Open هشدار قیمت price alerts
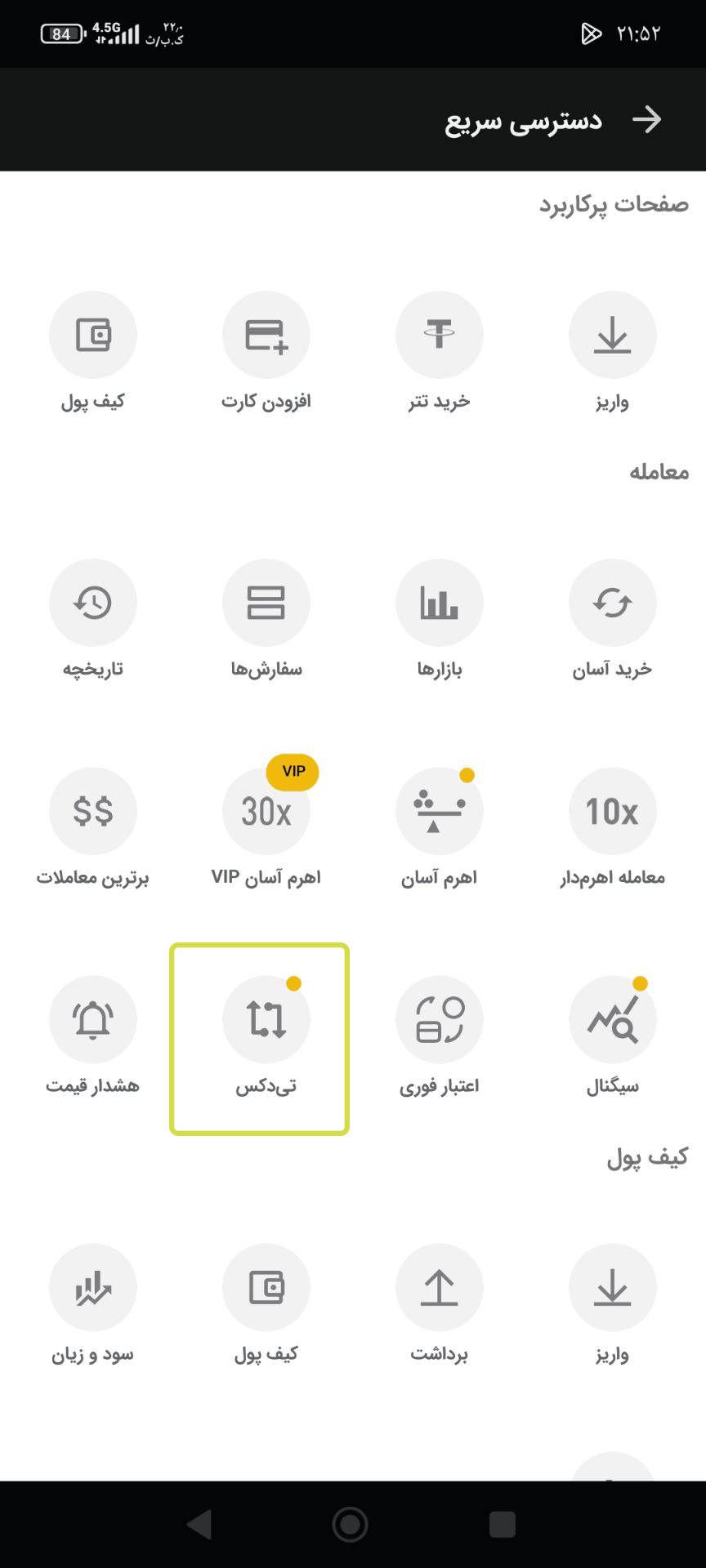Screen dimensions: 706x1568 pyautogui.click(x=93, y=1020)
